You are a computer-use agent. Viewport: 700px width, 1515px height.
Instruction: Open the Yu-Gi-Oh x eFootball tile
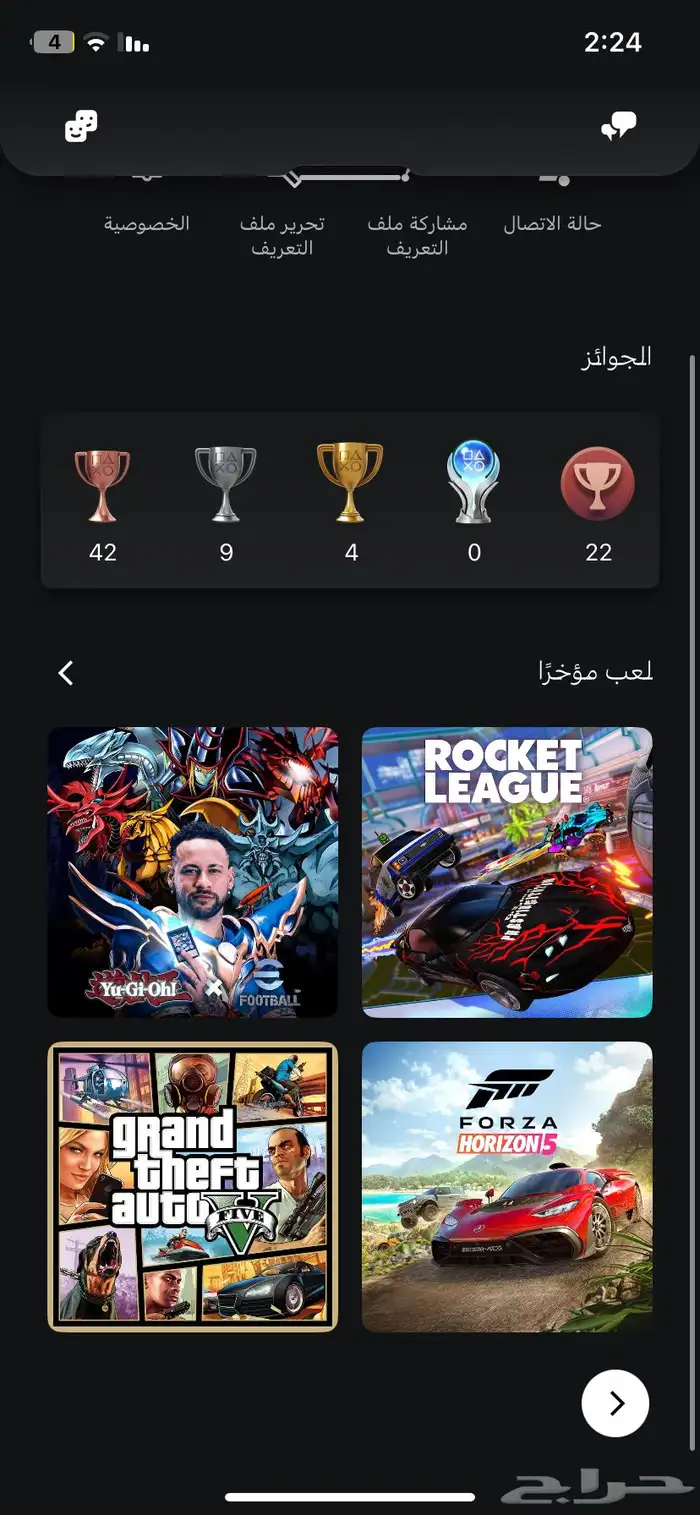(x=193, y=872)
